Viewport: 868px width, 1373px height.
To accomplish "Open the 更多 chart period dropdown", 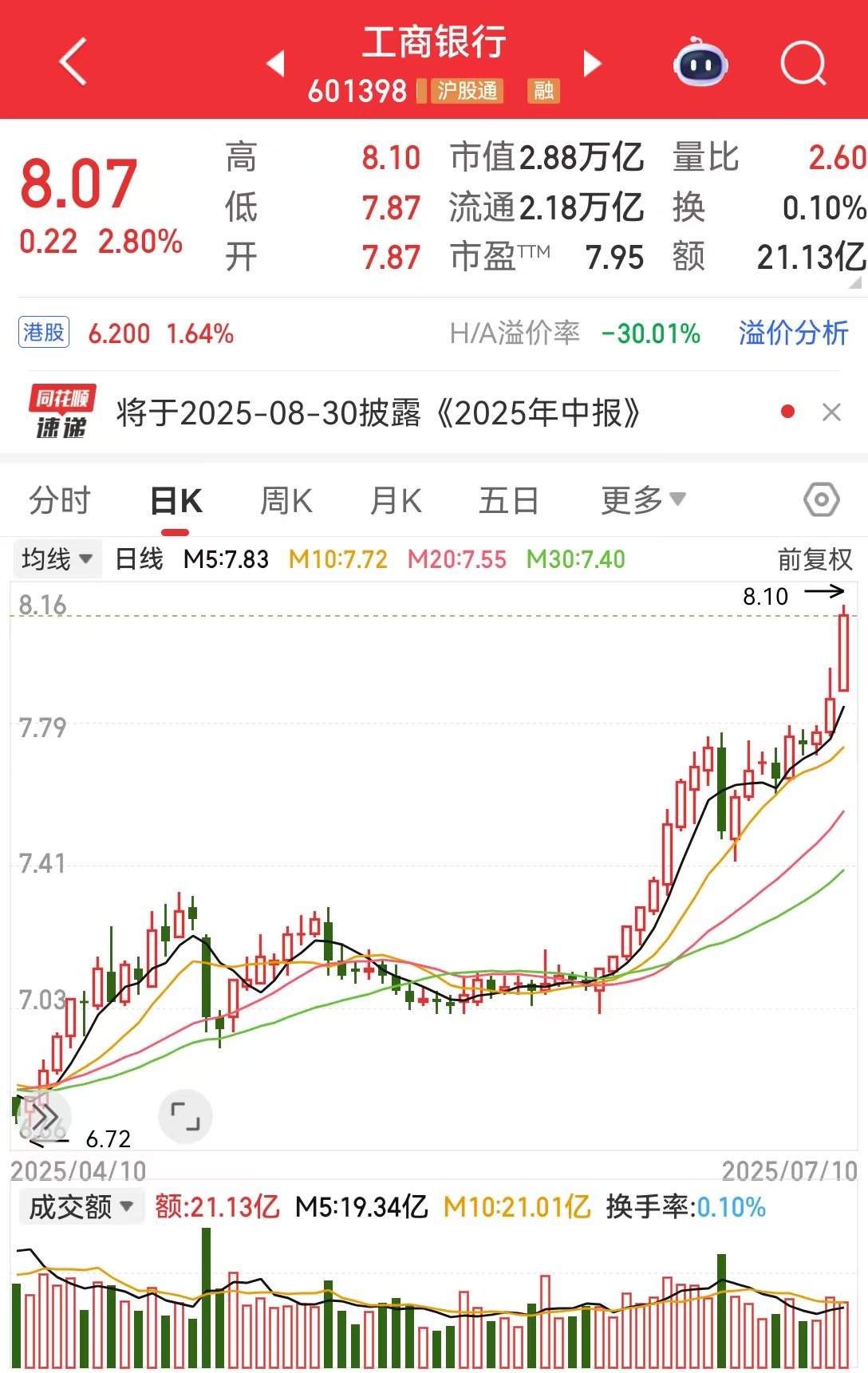I will click(x=643, y=499).
